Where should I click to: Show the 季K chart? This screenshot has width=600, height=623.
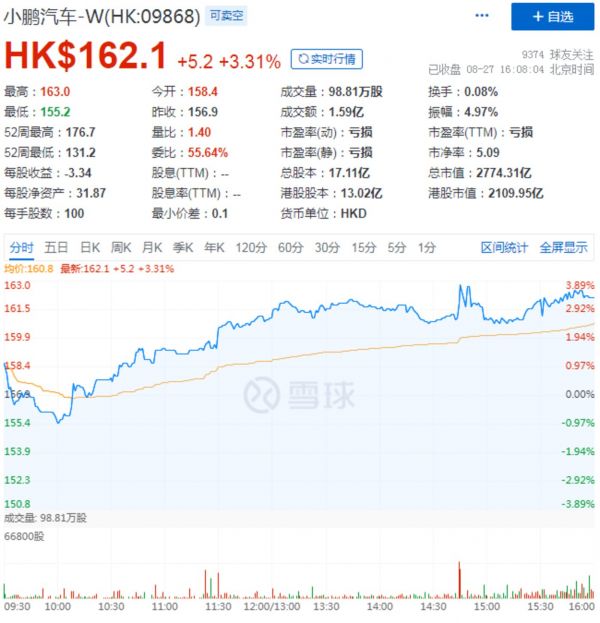(x=183, y=247)
